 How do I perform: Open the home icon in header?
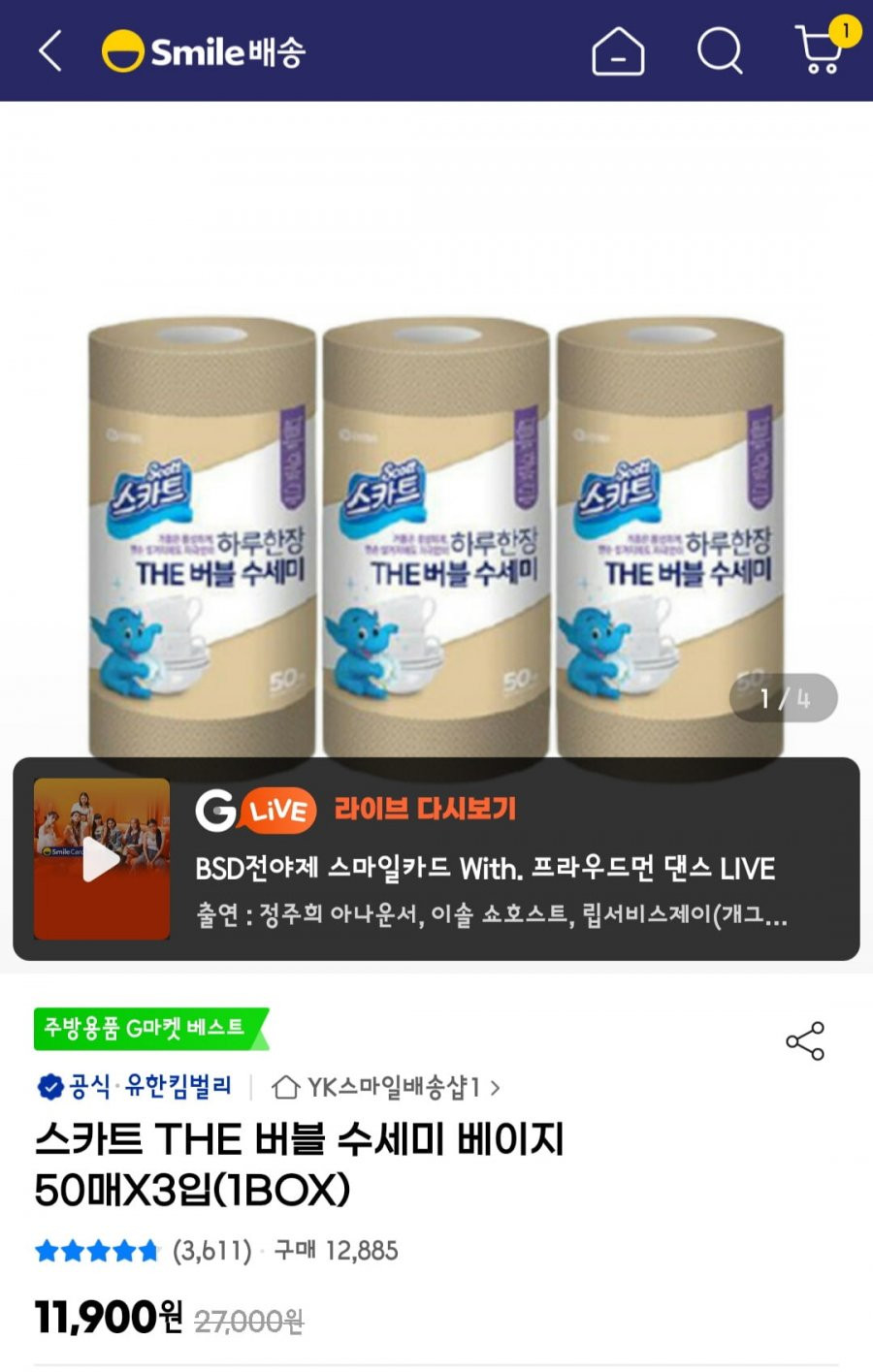(x=618, y=50)
